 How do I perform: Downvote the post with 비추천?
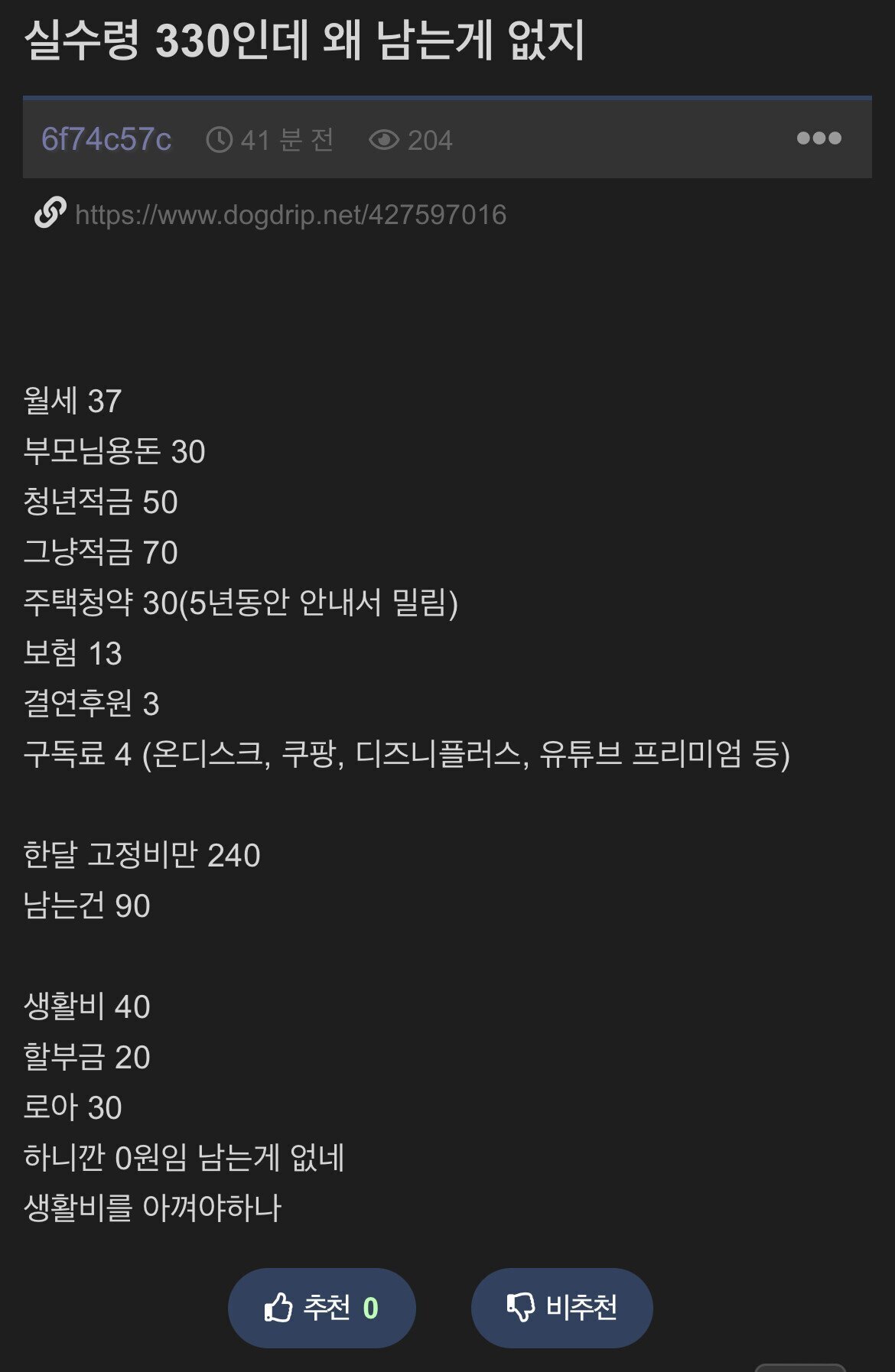(561, 1308)
